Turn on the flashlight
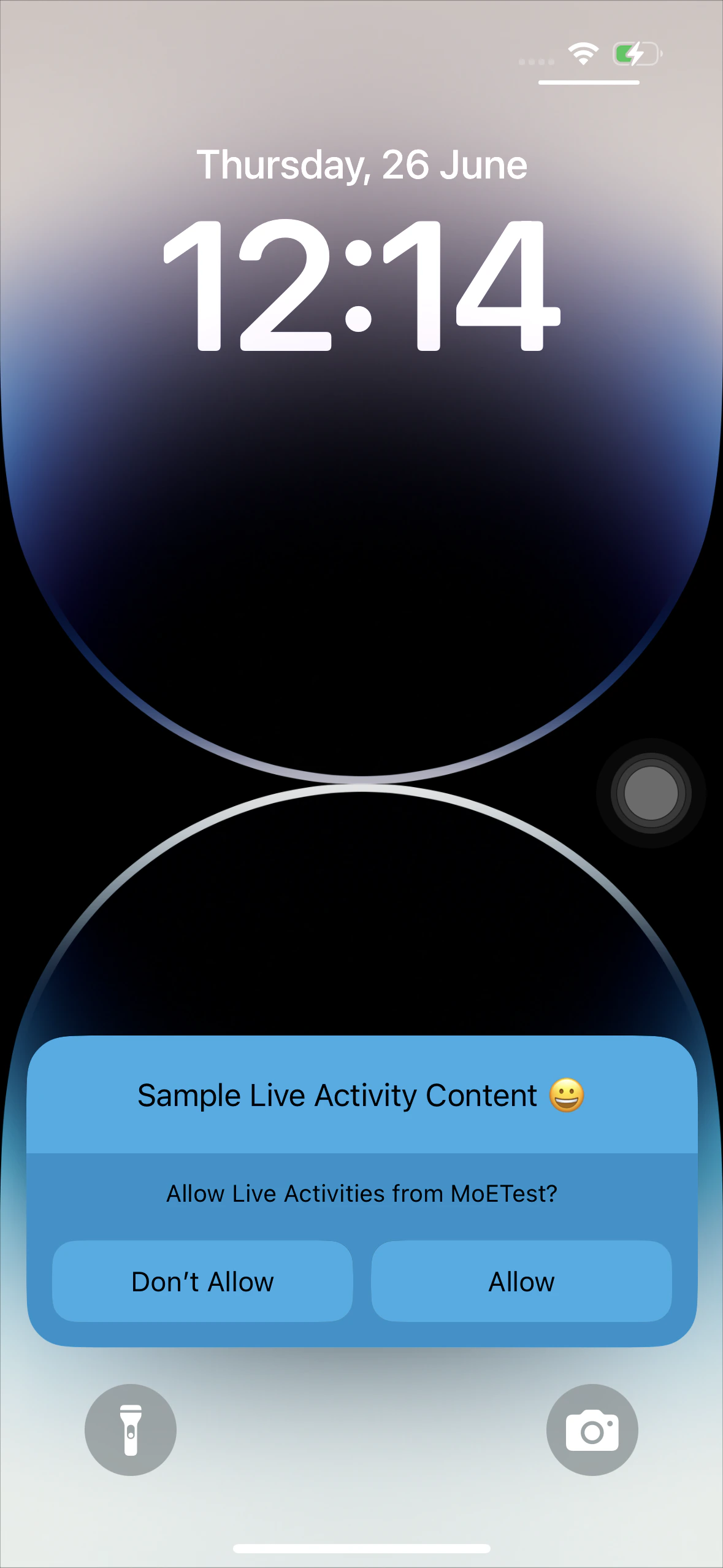 click(x=131, y=1430)
